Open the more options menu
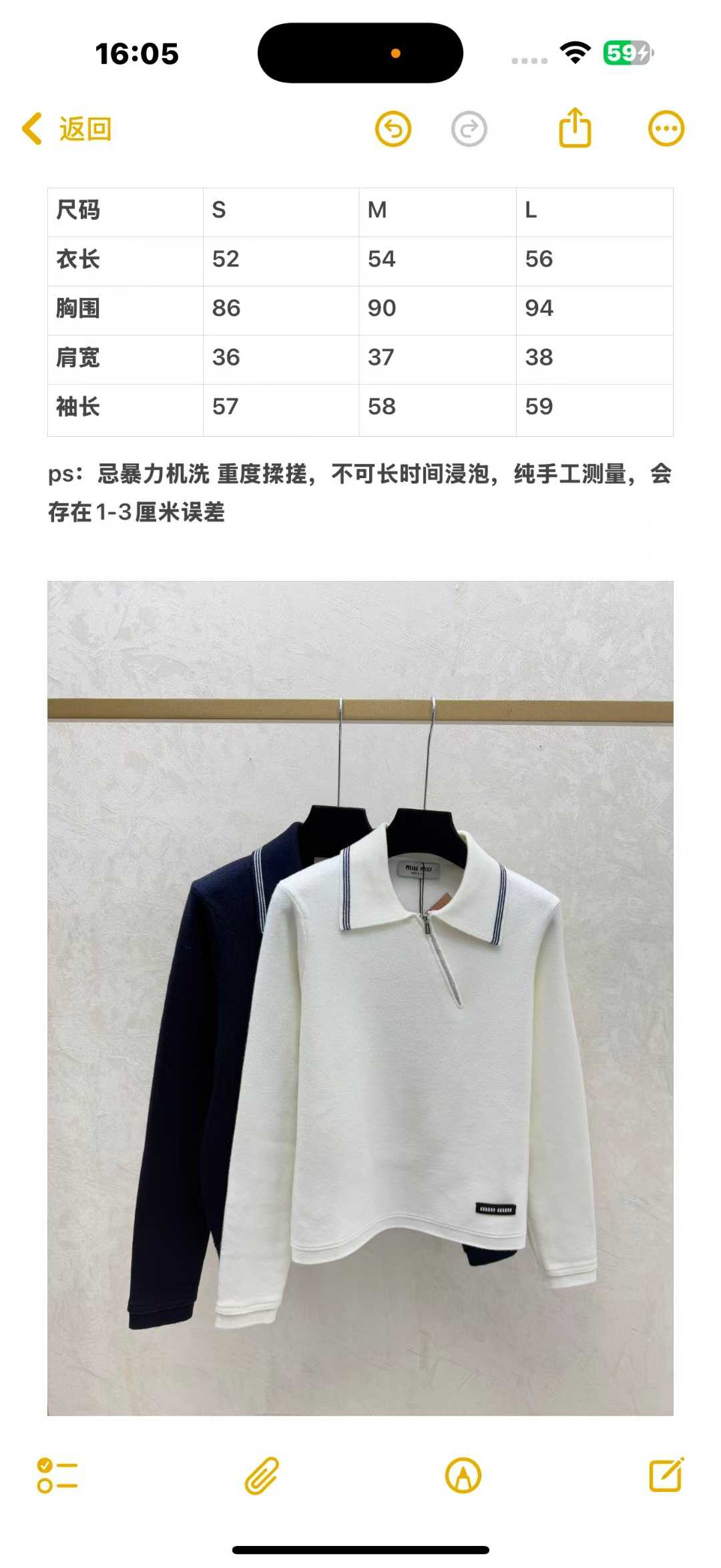Viewport: 721px width, 1568px height. pyautogui.click(x=666, y=129)
